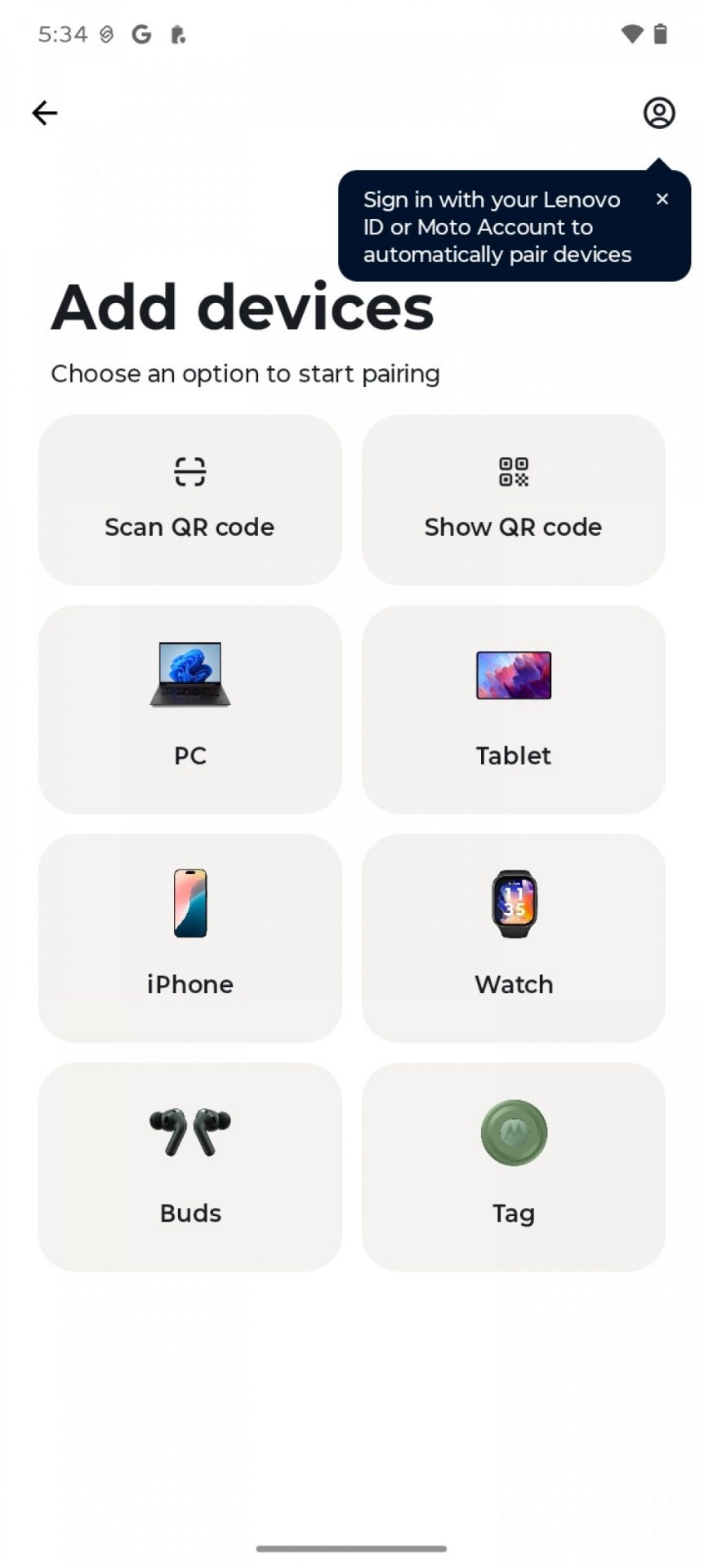704x1568 pixels.
Task: Pair a PC device
Action: tap(189, 708)
